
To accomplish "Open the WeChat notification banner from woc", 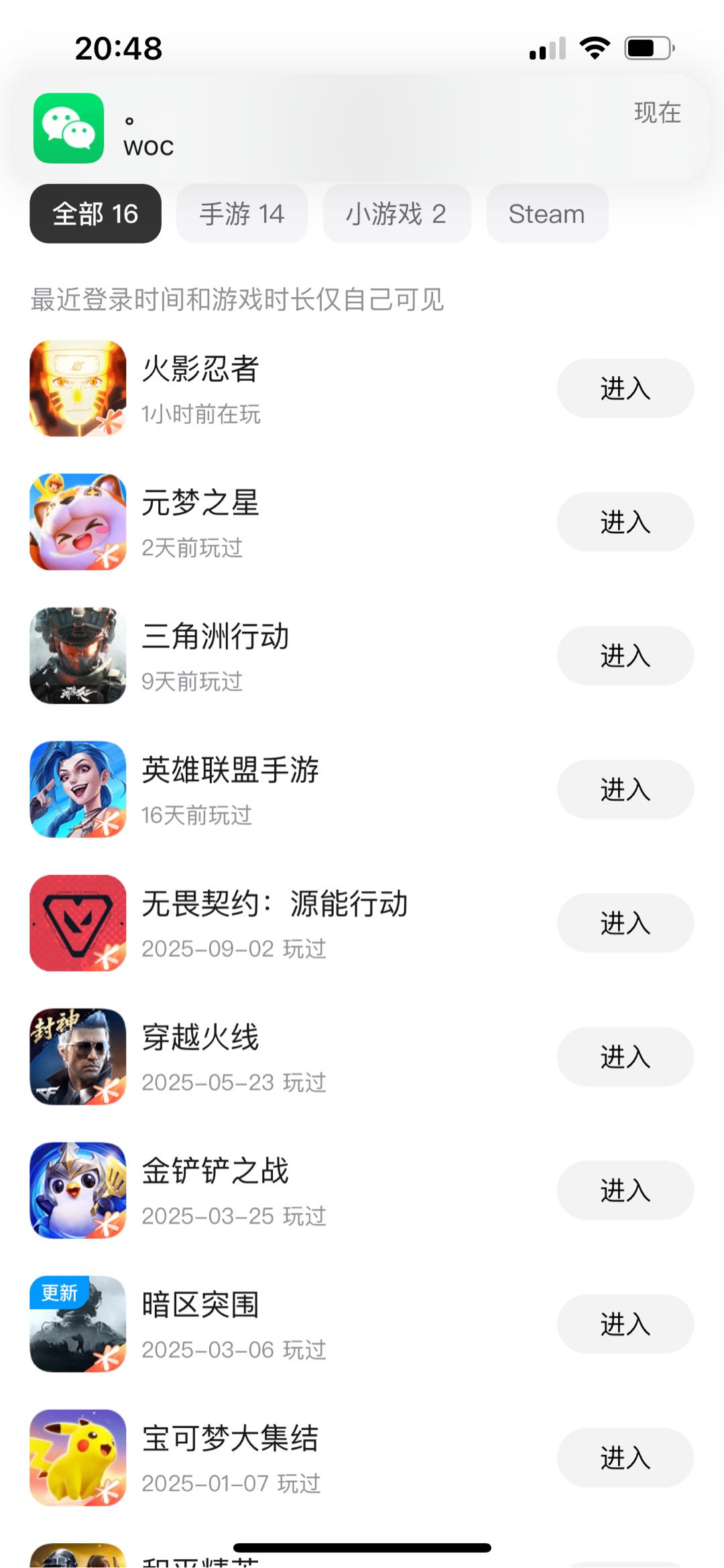I will [x=362, y=127].
